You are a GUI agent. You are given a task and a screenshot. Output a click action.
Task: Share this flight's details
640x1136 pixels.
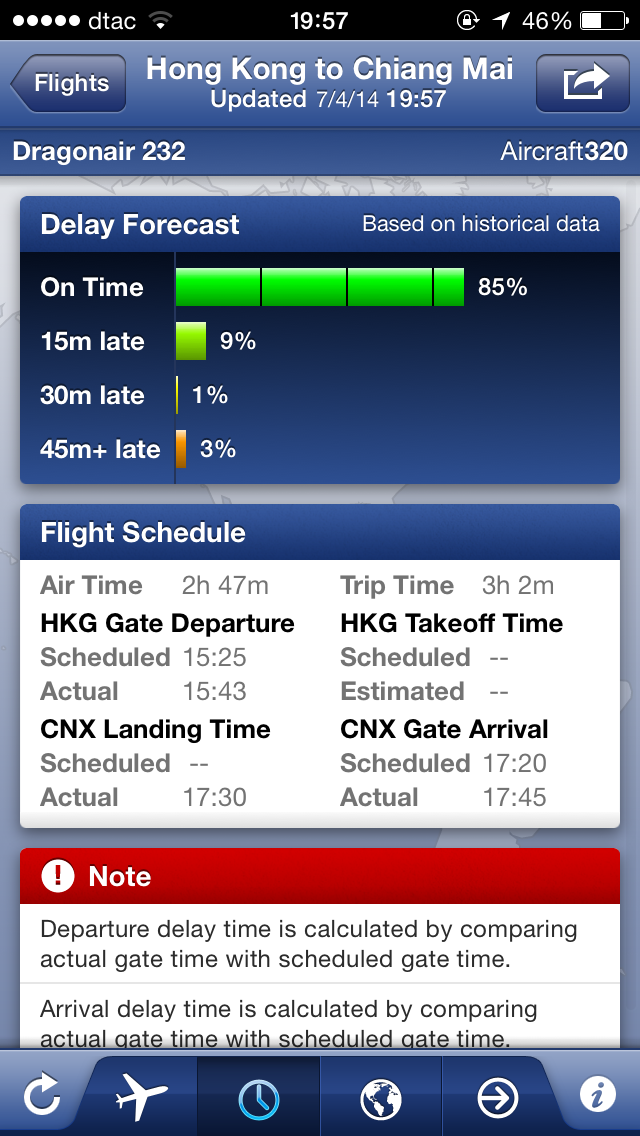click(x=583, y=83)
